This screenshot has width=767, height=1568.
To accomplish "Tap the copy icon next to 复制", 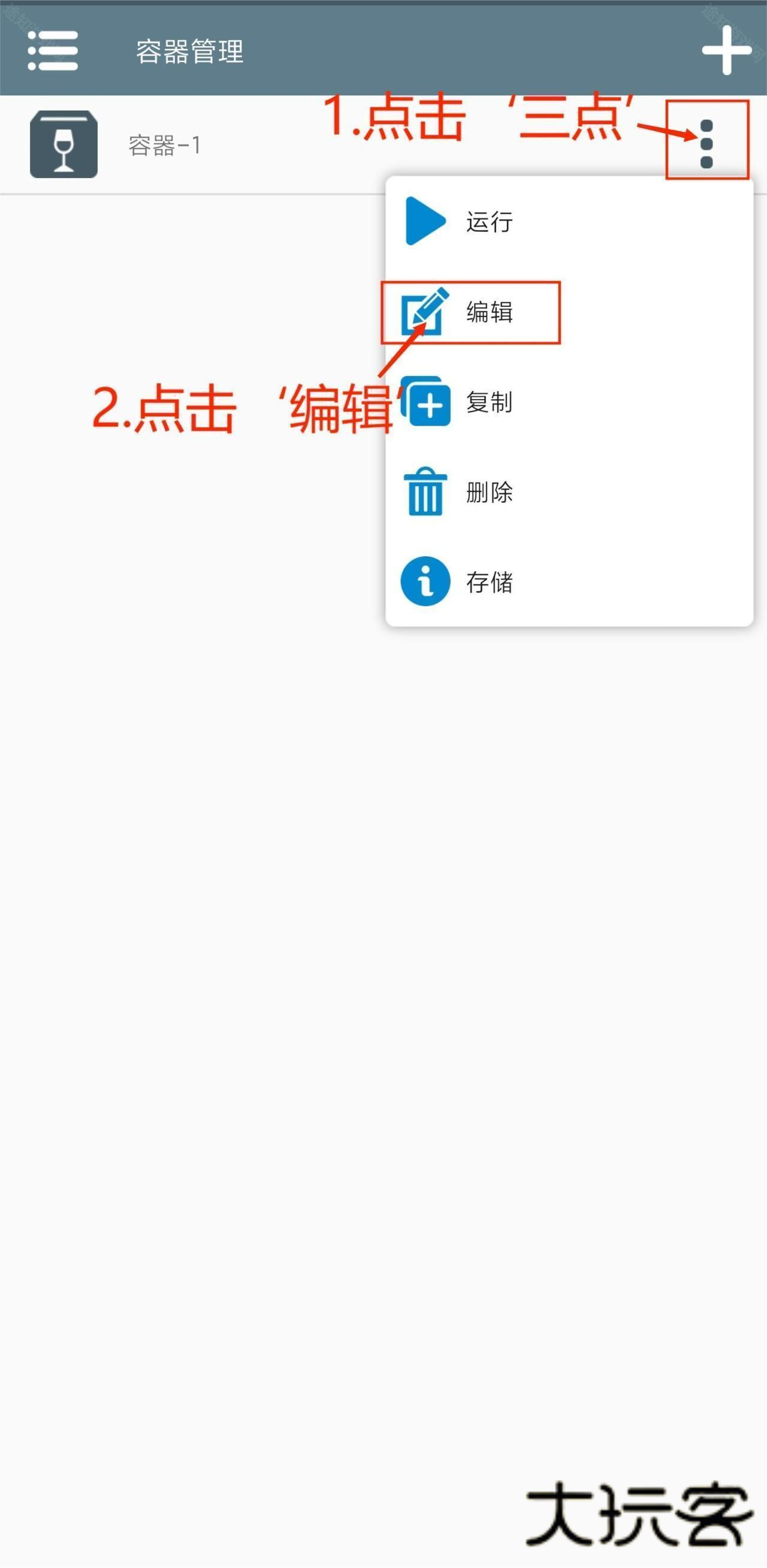I will click(x=426, y=403).
